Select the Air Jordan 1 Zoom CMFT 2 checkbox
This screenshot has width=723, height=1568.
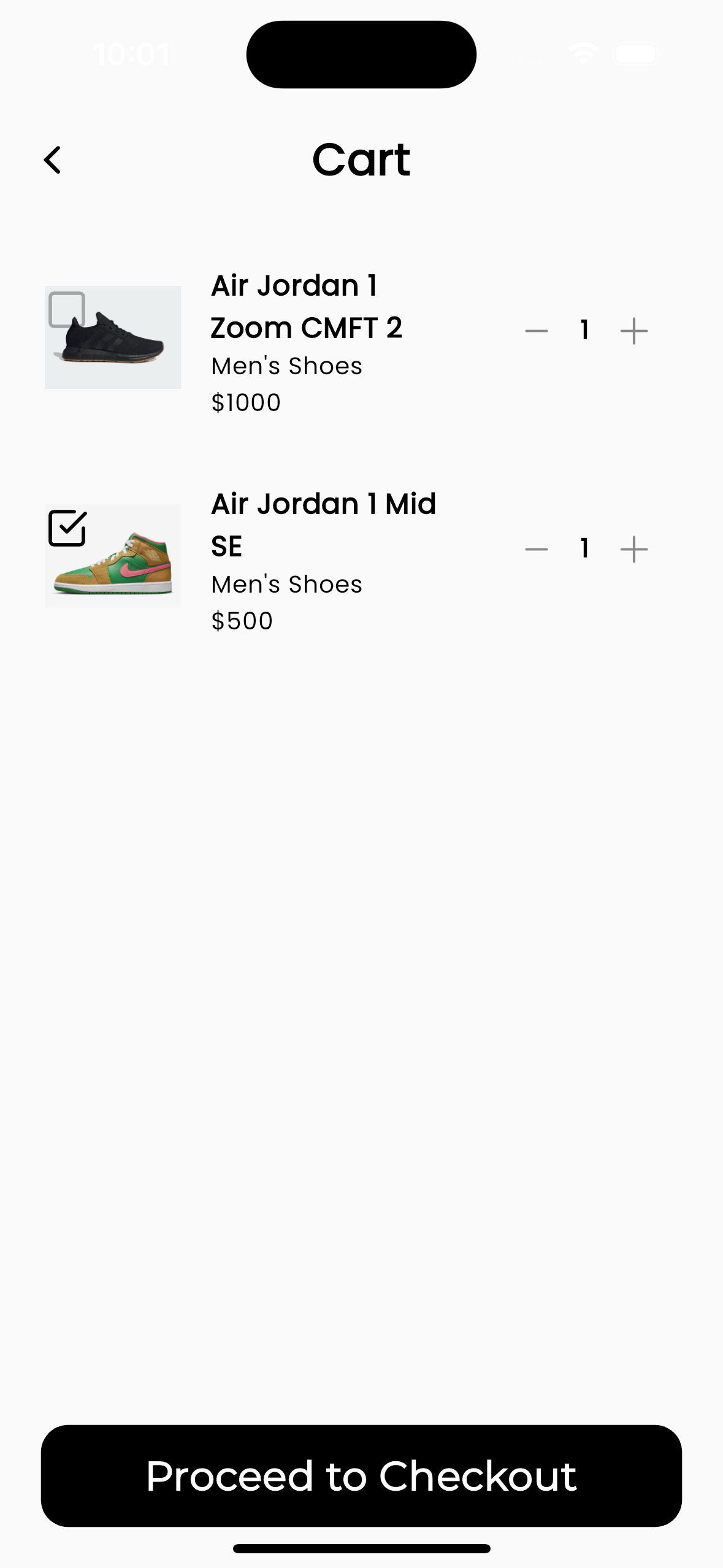pyautogui.click(x=67, y=309)
